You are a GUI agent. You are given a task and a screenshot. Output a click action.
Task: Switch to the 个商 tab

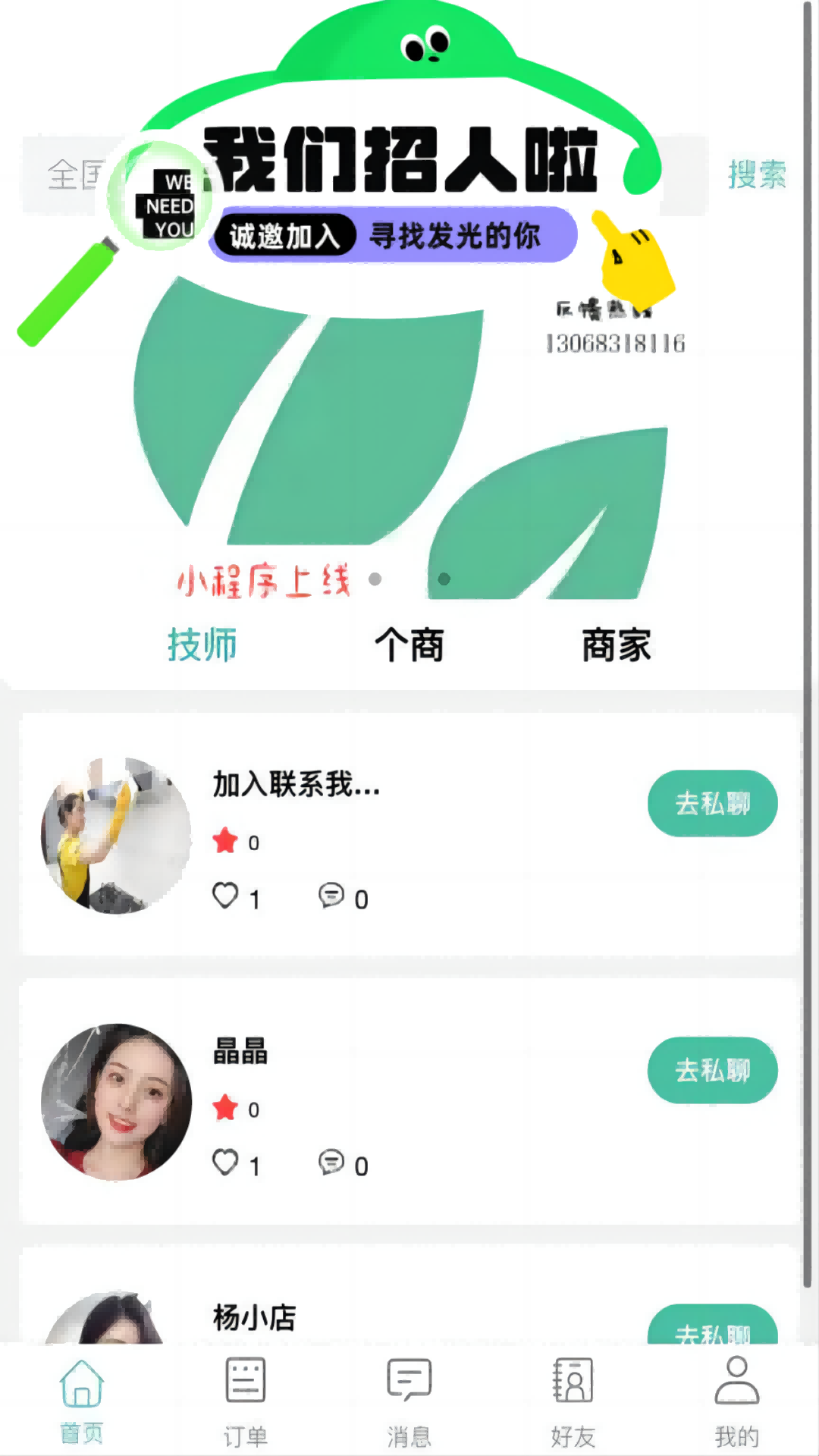click(x=410, y=645)
